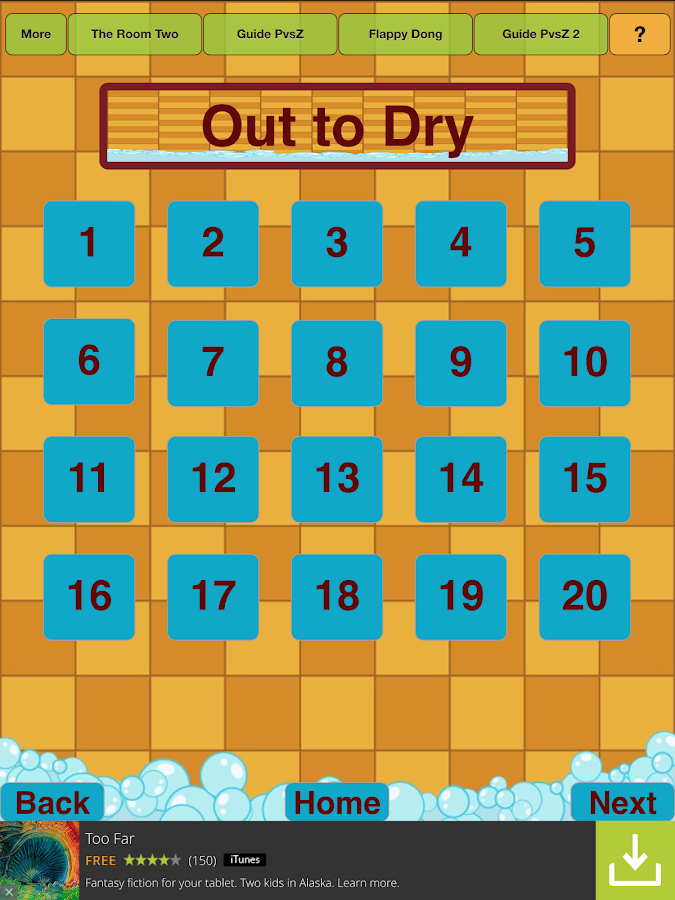The width and height of the screenshot is (675, 900).
Task: Choose level 15
Action: (x=585, y=479)
